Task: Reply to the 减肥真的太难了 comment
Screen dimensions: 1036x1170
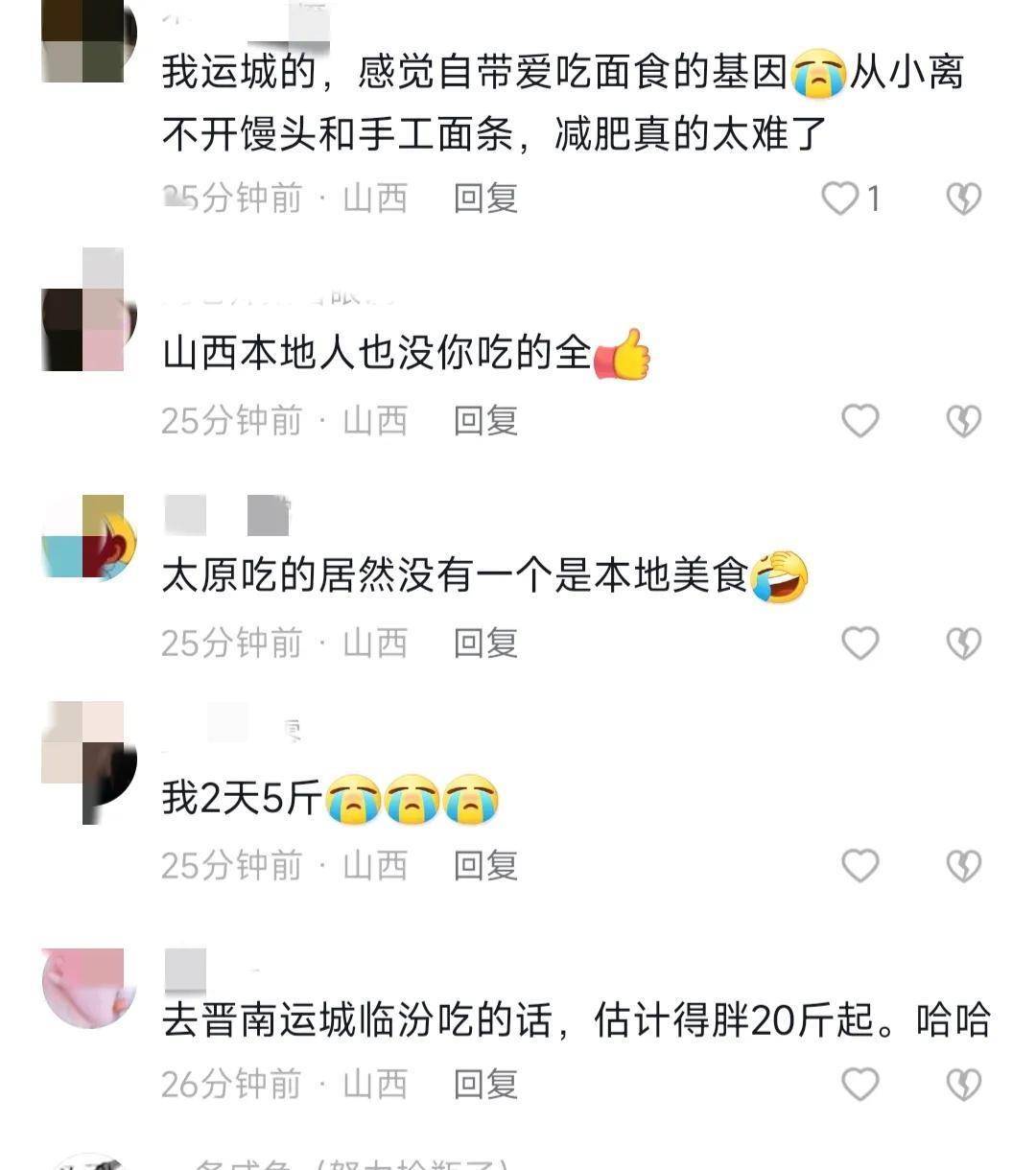Action: pyautogui.click(x=485, y=199)
